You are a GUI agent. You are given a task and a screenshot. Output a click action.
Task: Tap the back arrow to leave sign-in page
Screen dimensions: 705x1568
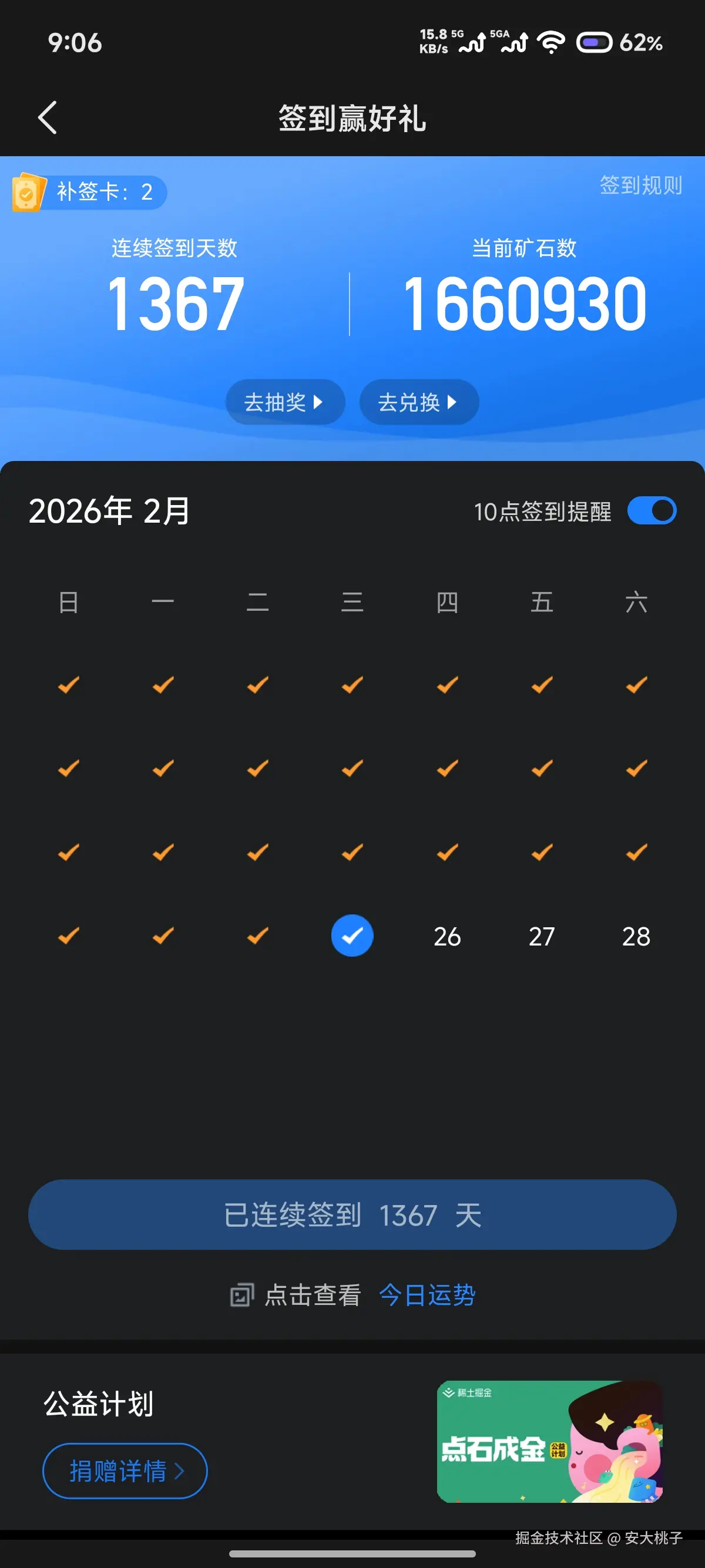pyautogui.click(x=48, y=118)
